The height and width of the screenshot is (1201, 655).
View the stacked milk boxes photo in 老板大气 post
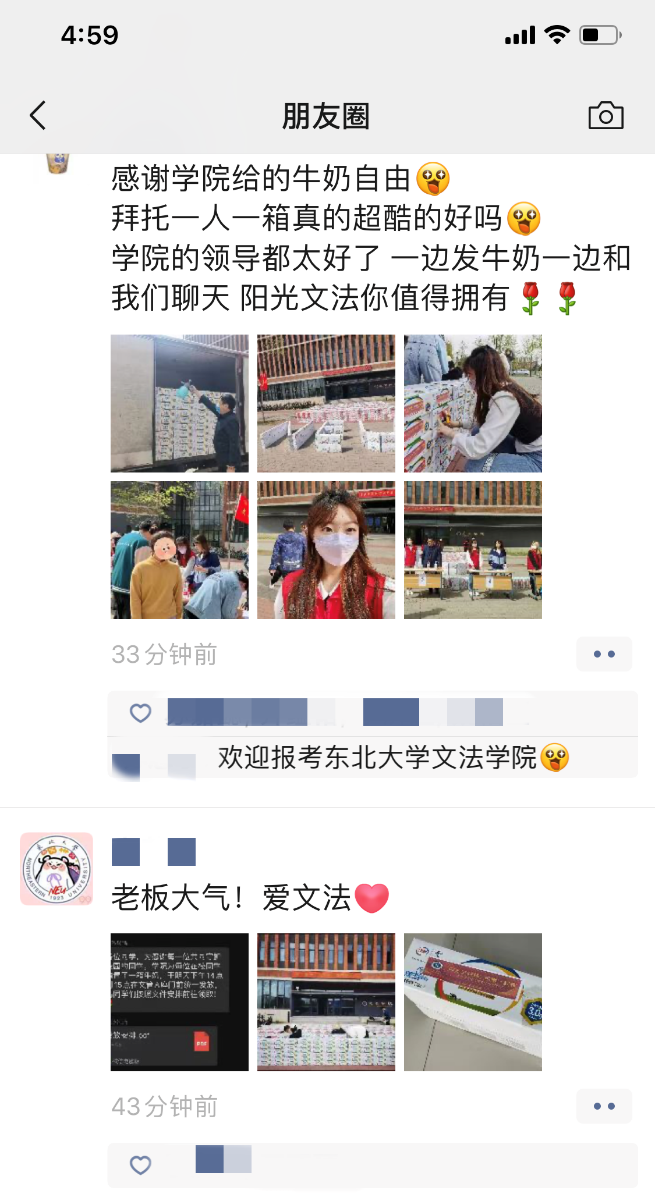326,1002
